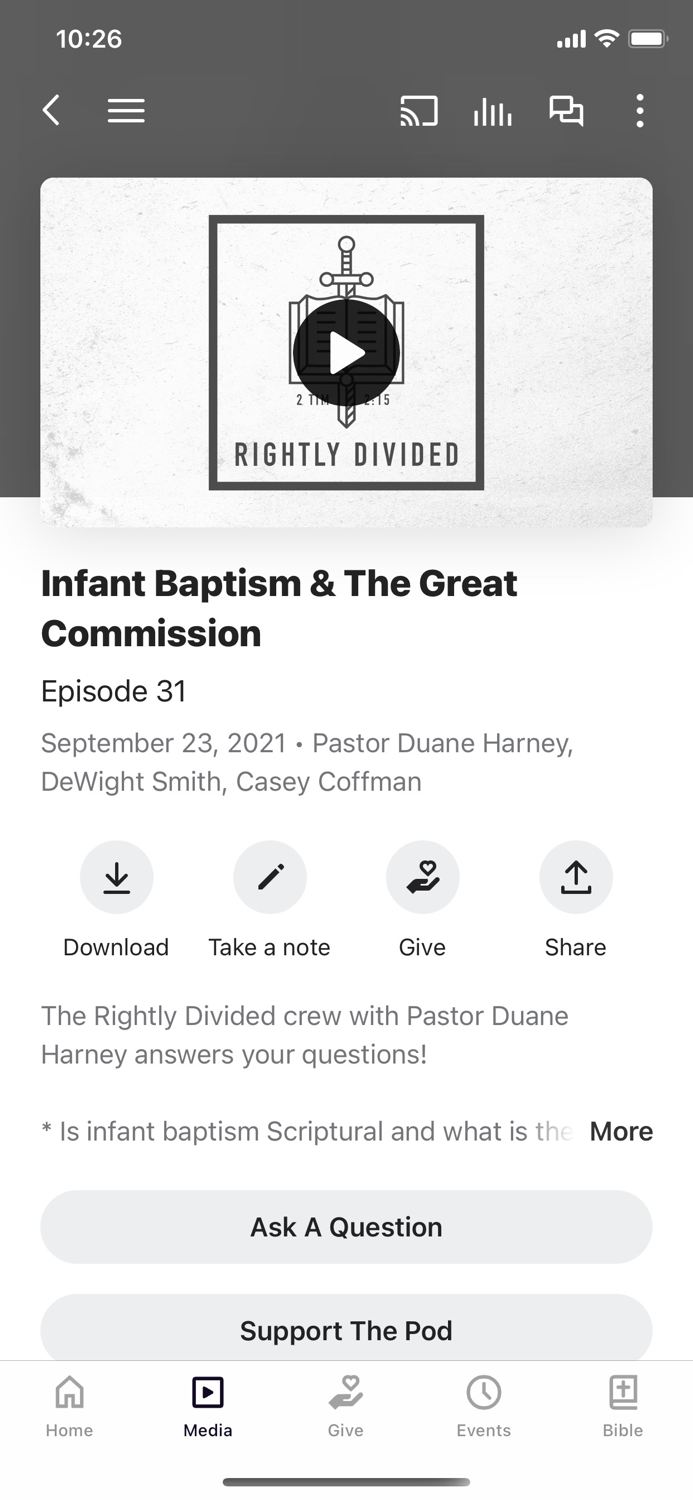This screenshot has height=1500, width=693.
Task: Expand the description with More
Action: tap(621, 1131)
